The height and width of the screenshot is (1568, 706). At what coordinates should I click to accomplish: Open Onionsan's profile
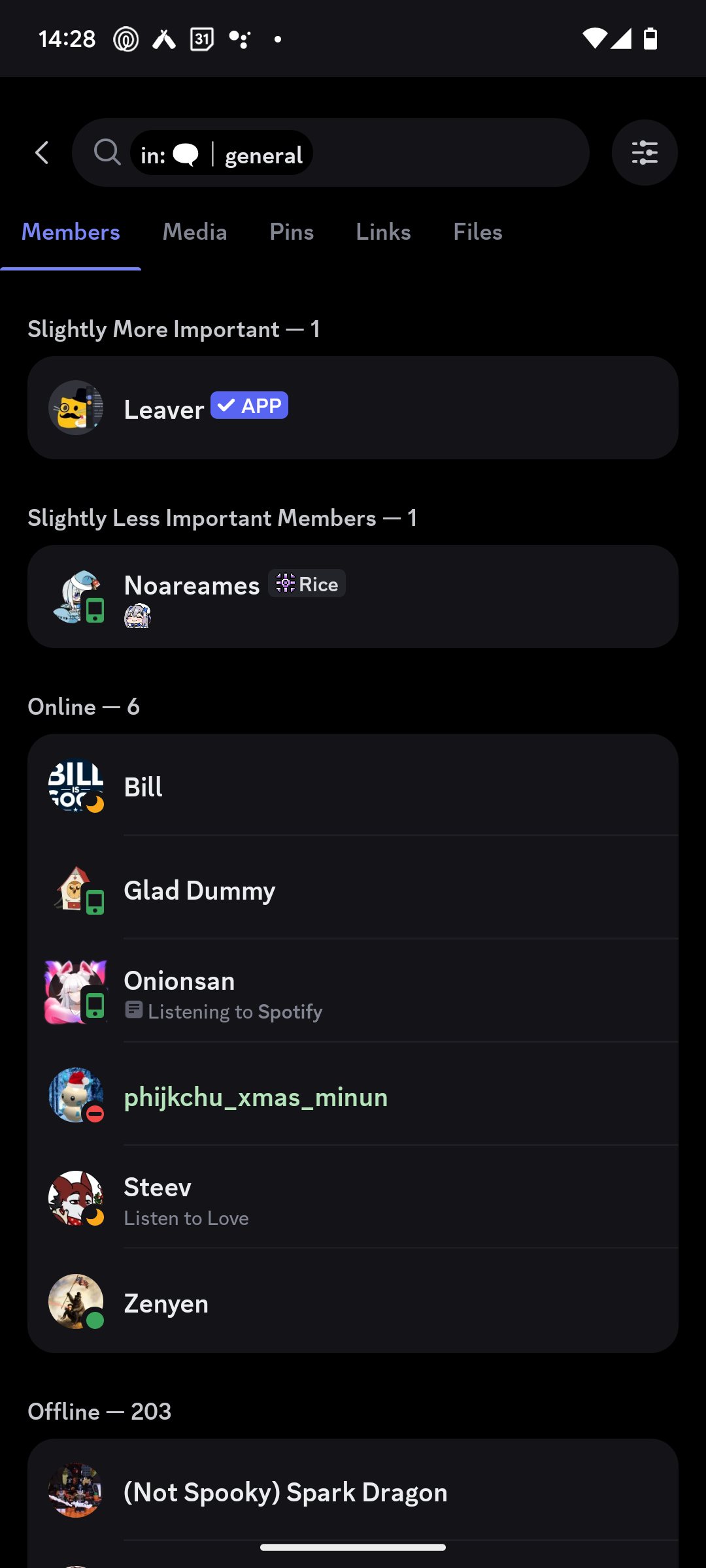click(x=353, y=992)
